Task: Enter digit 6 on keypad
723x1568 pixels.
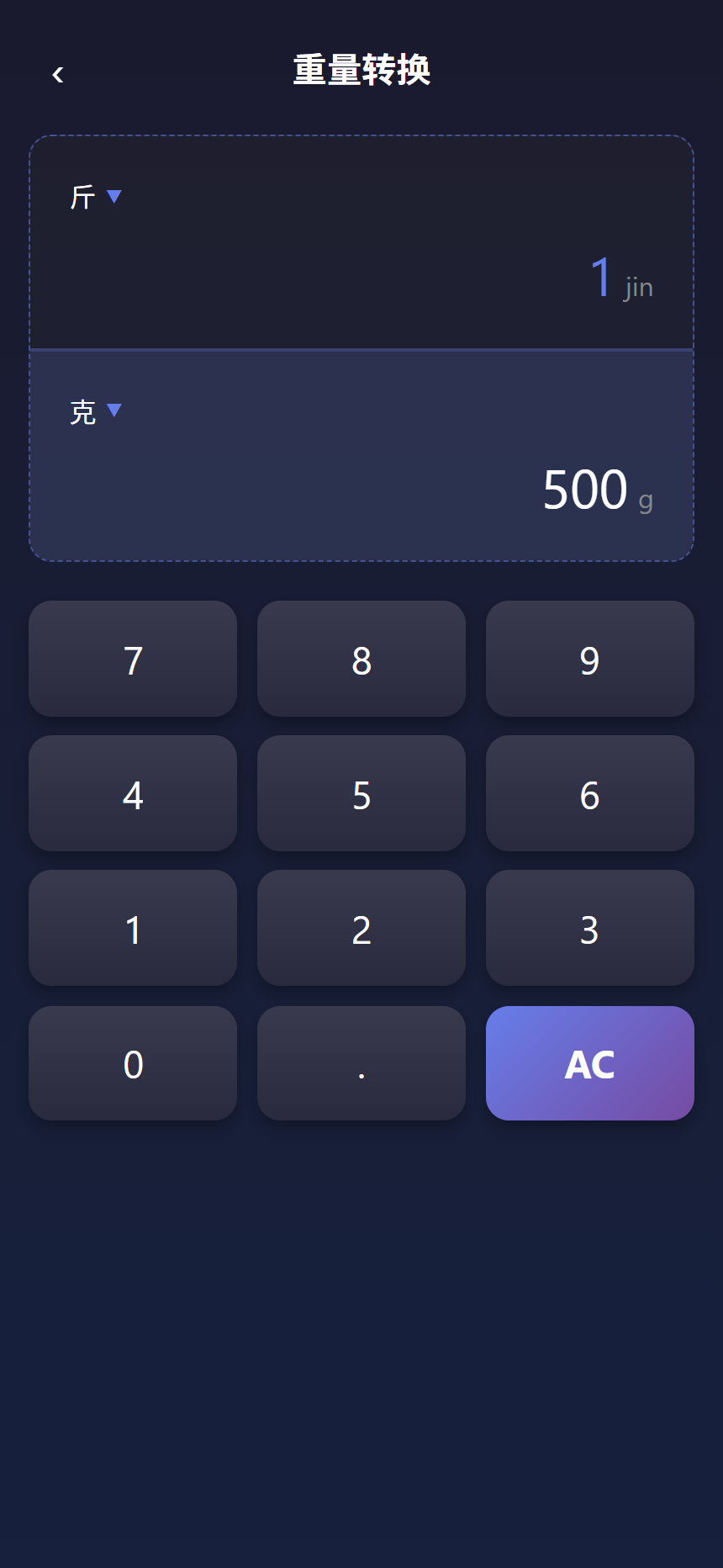Action: [590, 793]
